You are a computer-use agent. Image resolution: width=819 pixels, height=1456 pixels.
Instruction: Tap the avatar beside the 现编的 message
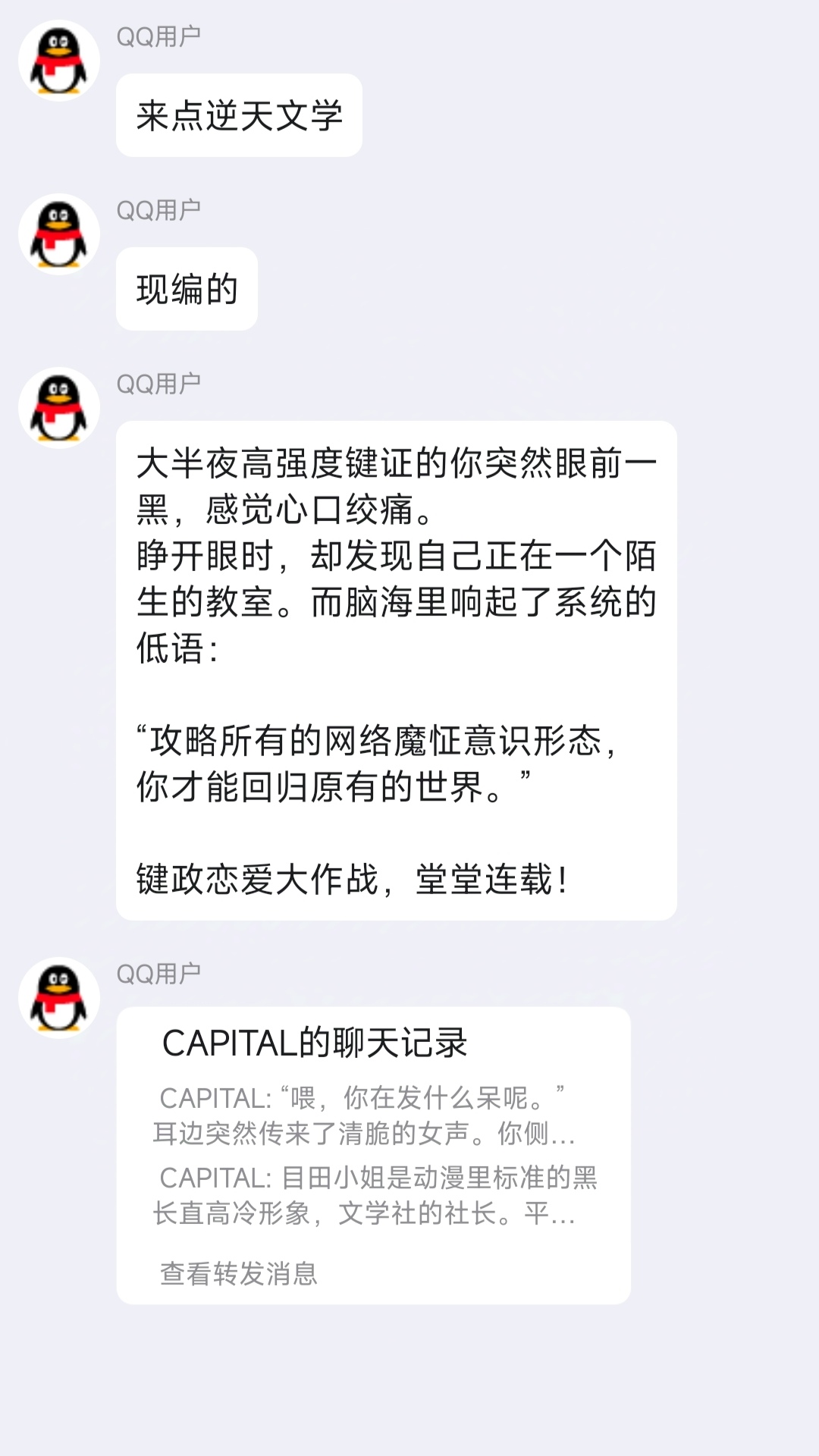click(x=59, y=234)
